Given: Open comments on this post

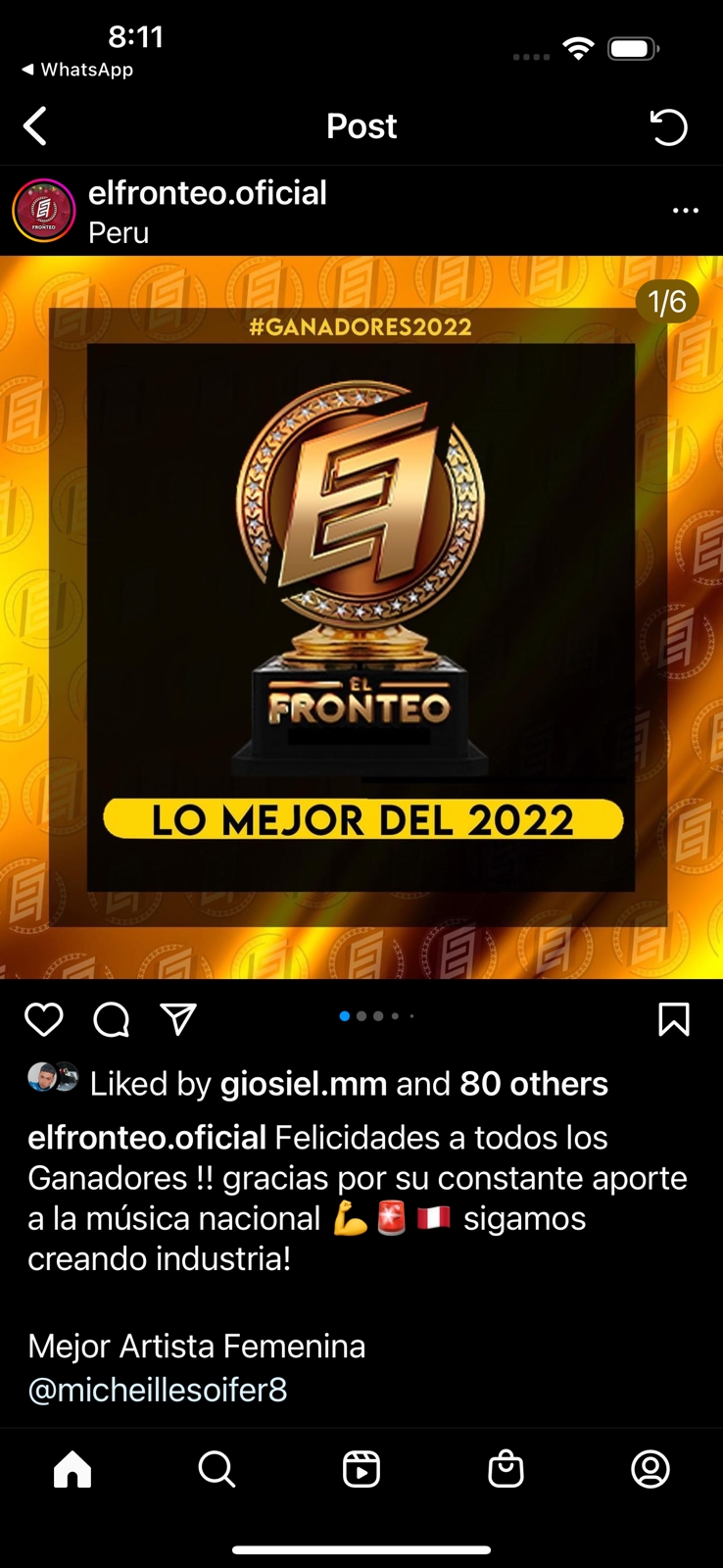Looking at the screenshot, I should click(111, 1020).
